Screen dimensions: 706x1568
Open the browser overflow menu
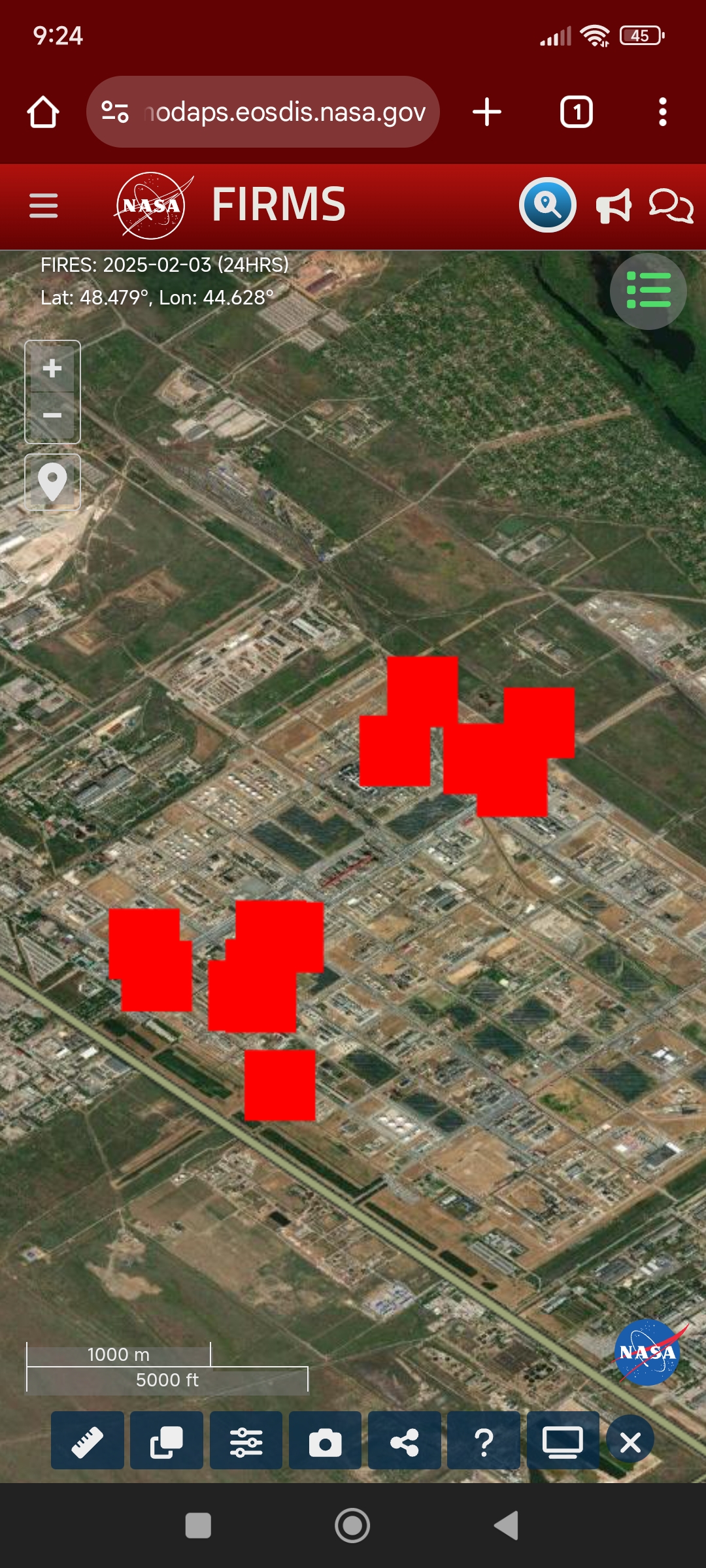(x=662, y=112)
